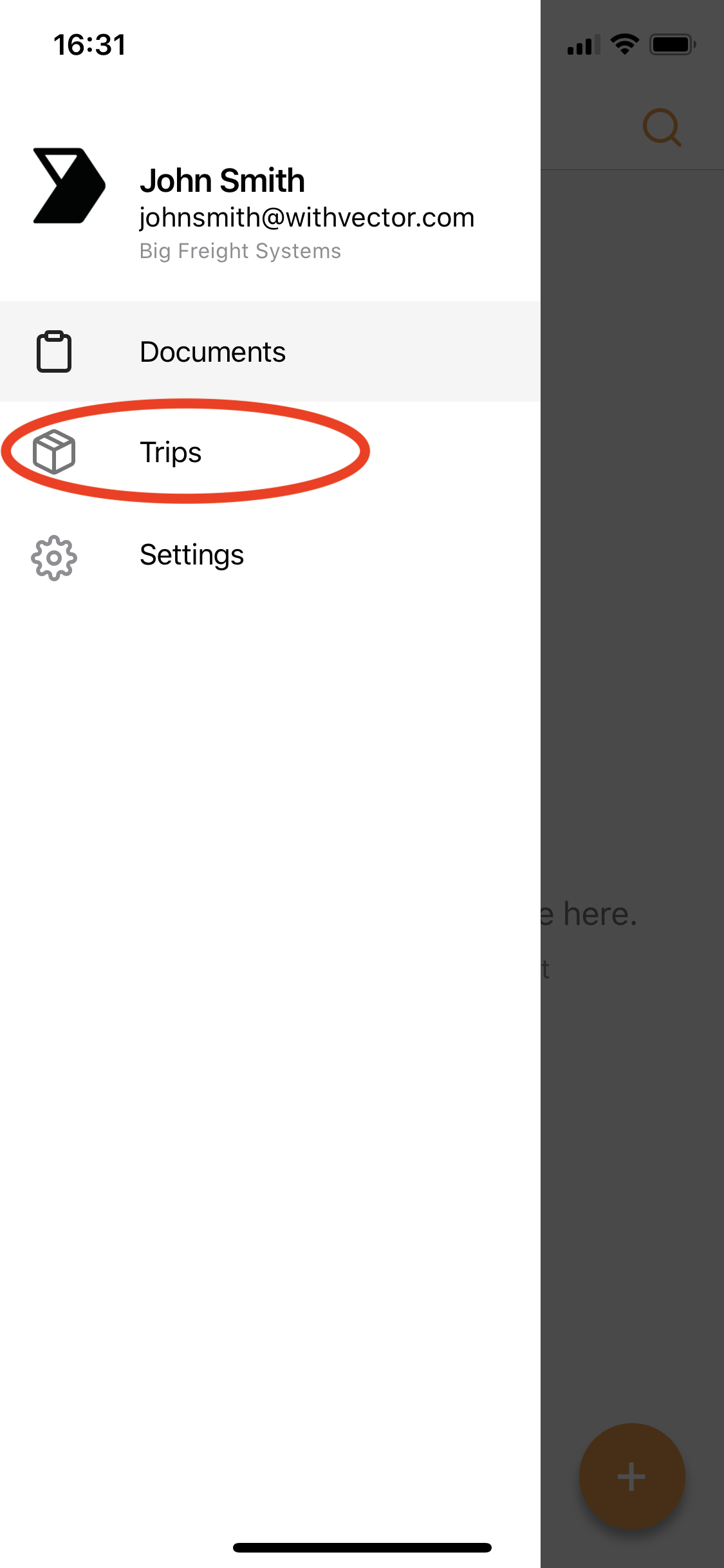Tap the search magnifier icon
This screenshot has height=1568, width=724.
(x=662, y=127)
